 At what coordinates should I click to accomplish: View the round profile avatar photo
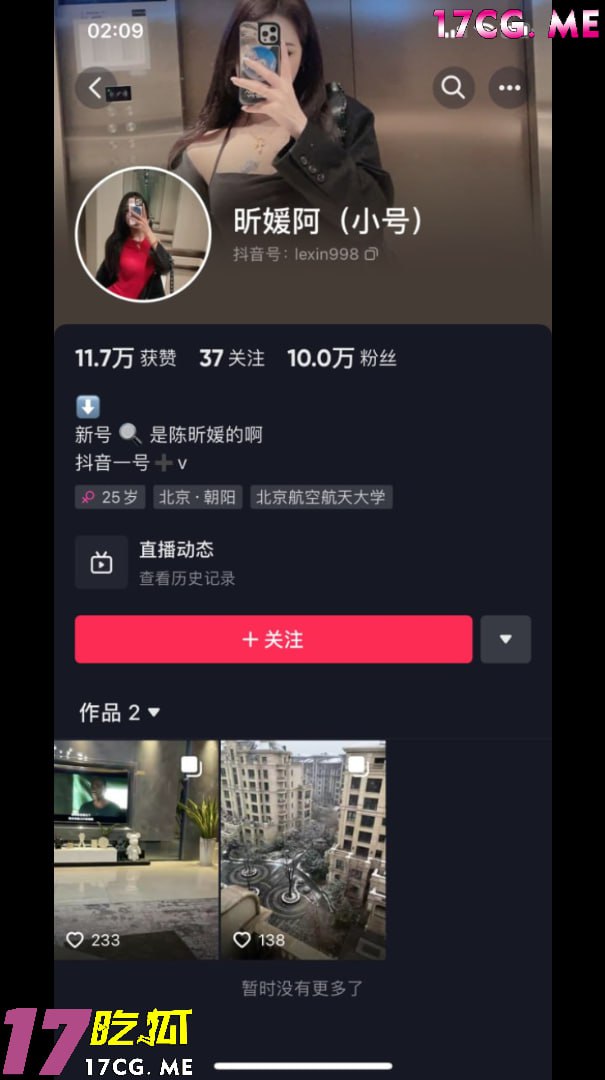[x=143, y=234]
